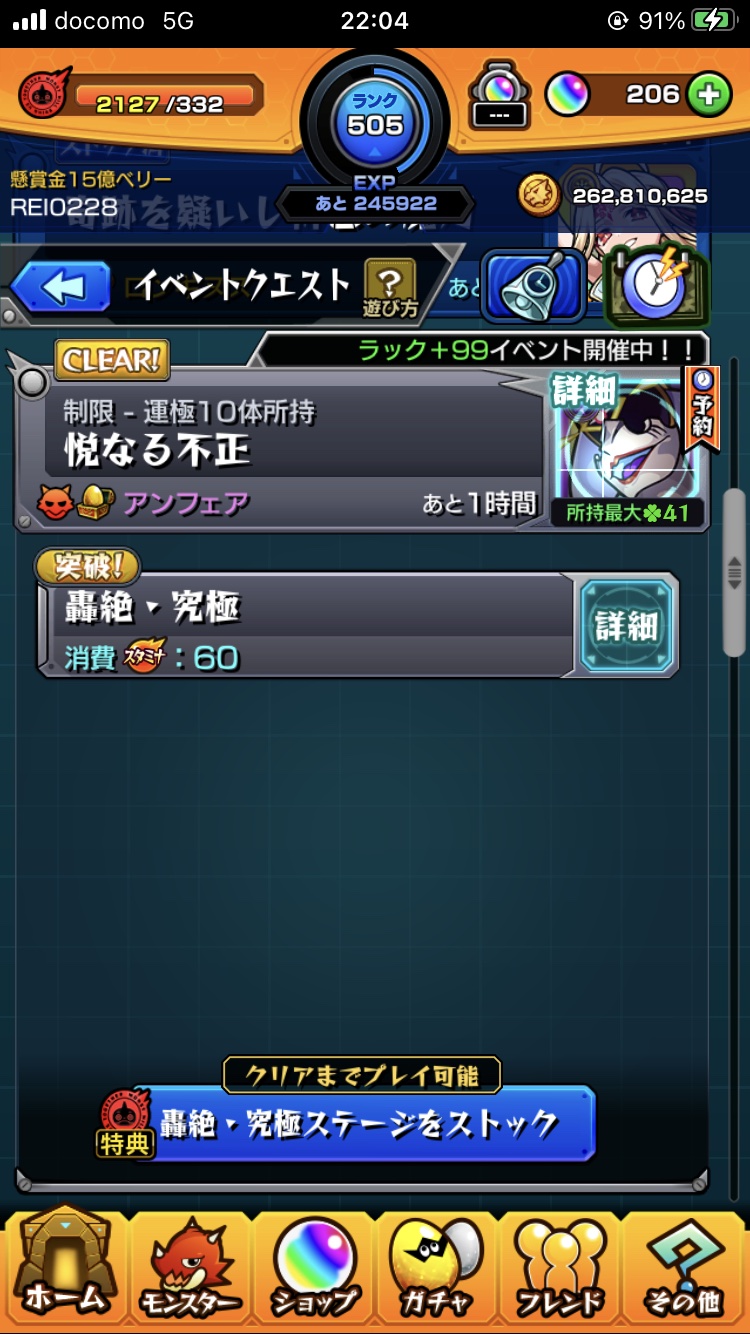
Task: Go back with the blue arrow button
Action: (62, 288)
